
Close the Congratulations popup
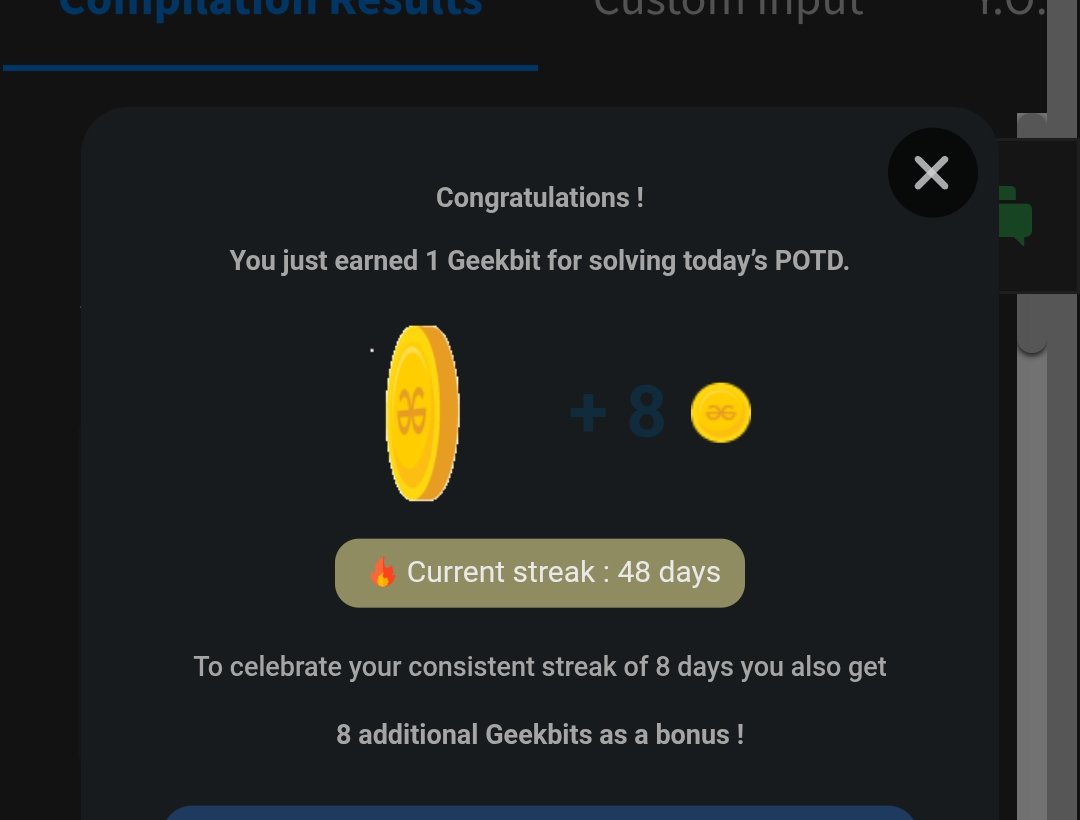click(x=932, y=173)
